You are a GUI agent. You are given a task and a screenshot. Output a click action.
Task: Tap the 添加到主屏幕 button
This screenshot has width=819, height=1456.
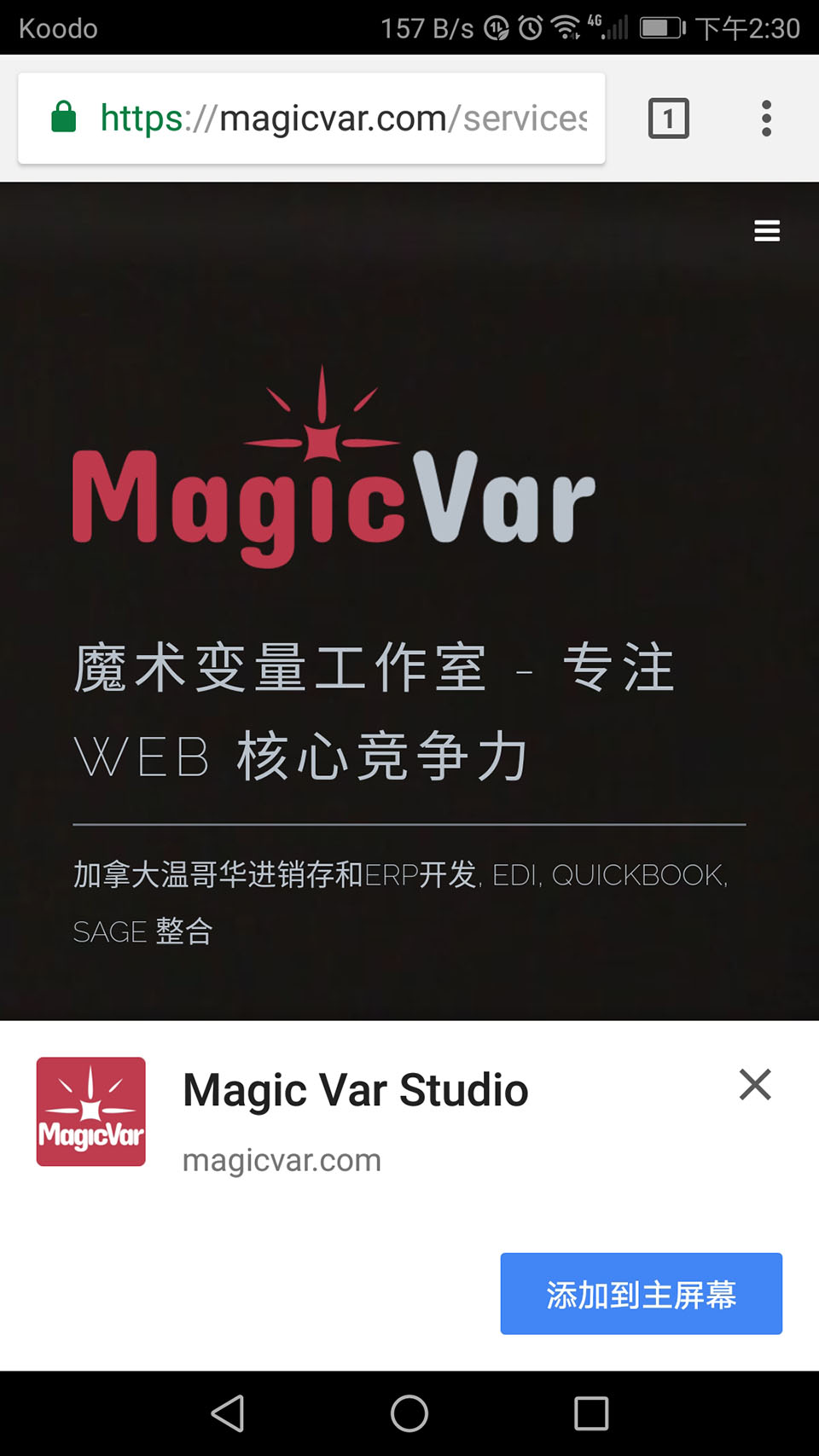[641, 1293]
